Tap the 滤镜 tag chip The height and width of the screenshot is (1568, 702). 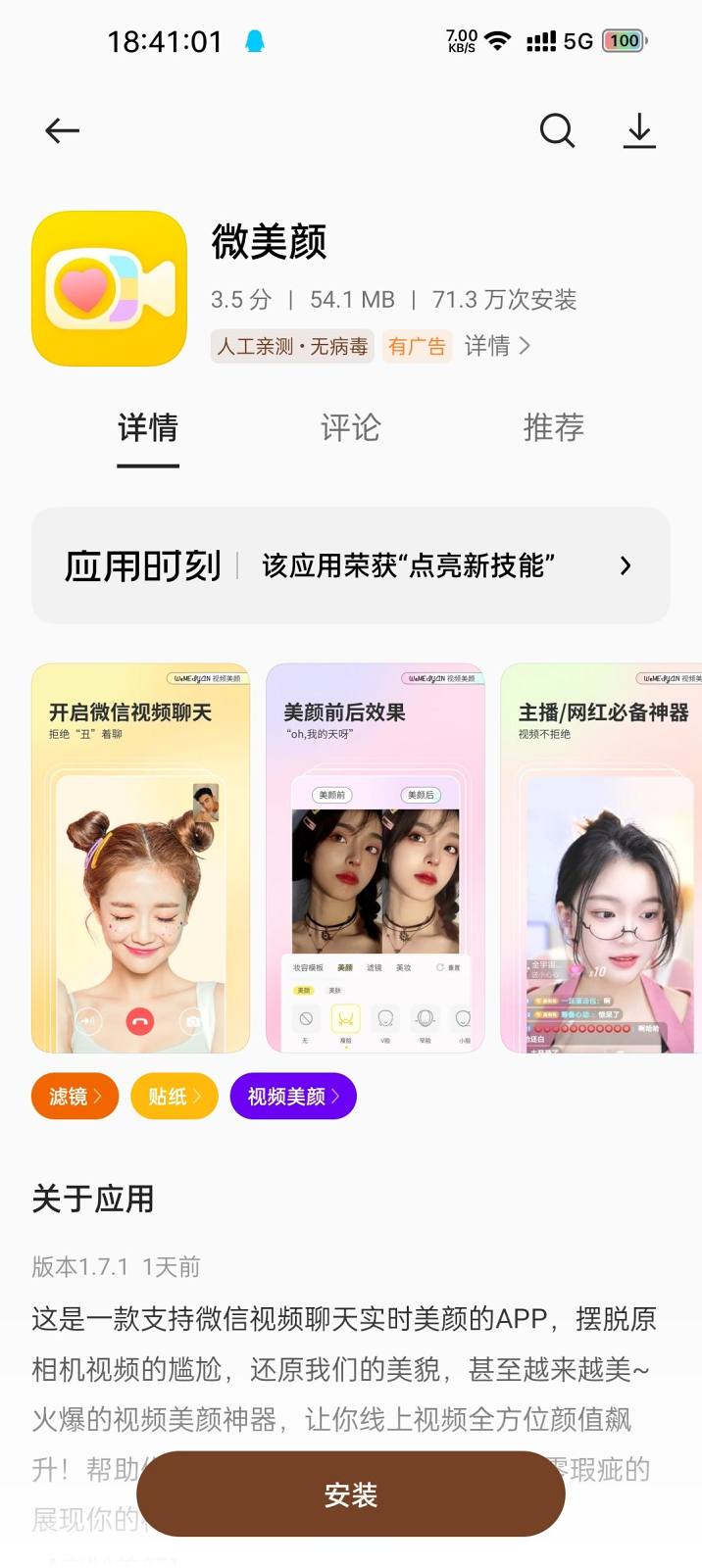75,1096
